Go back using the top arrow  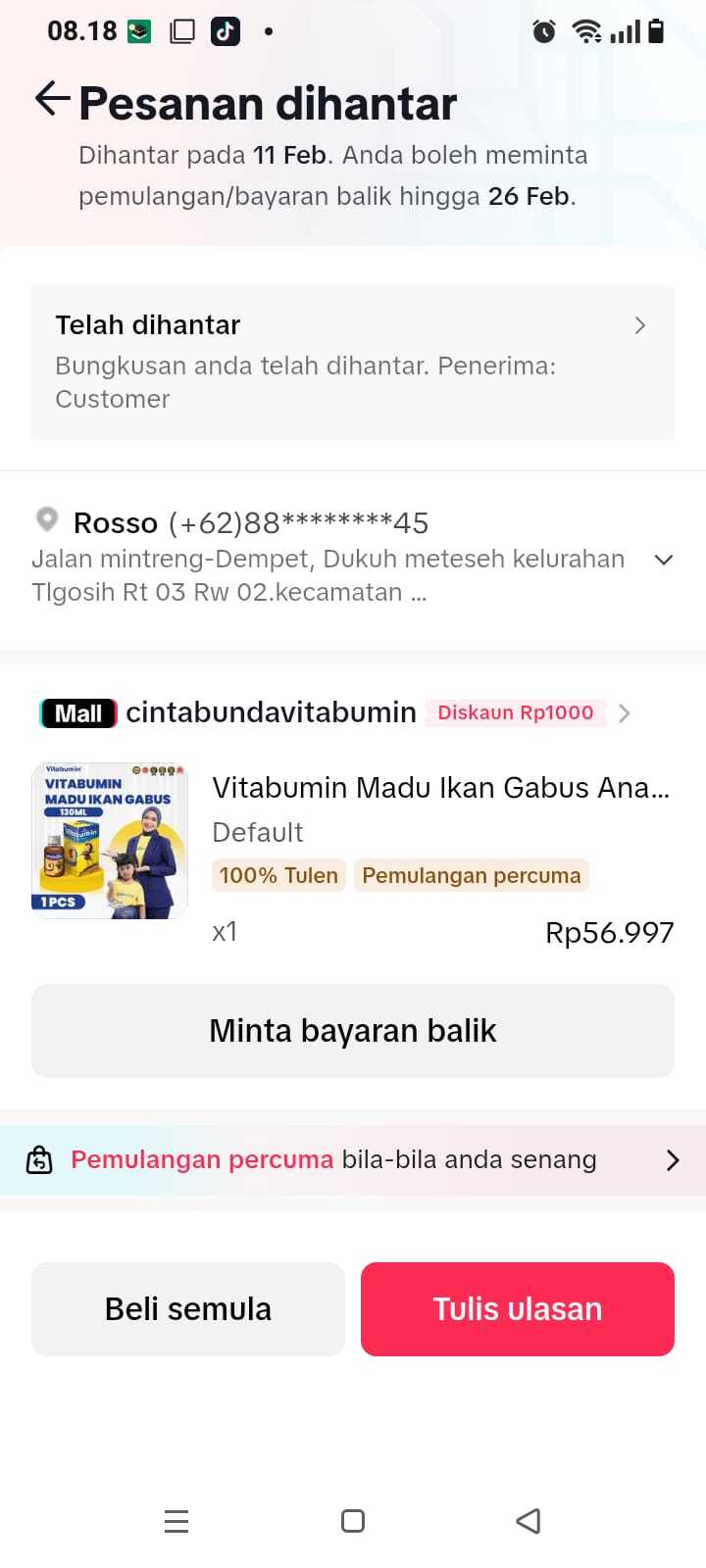52,100
